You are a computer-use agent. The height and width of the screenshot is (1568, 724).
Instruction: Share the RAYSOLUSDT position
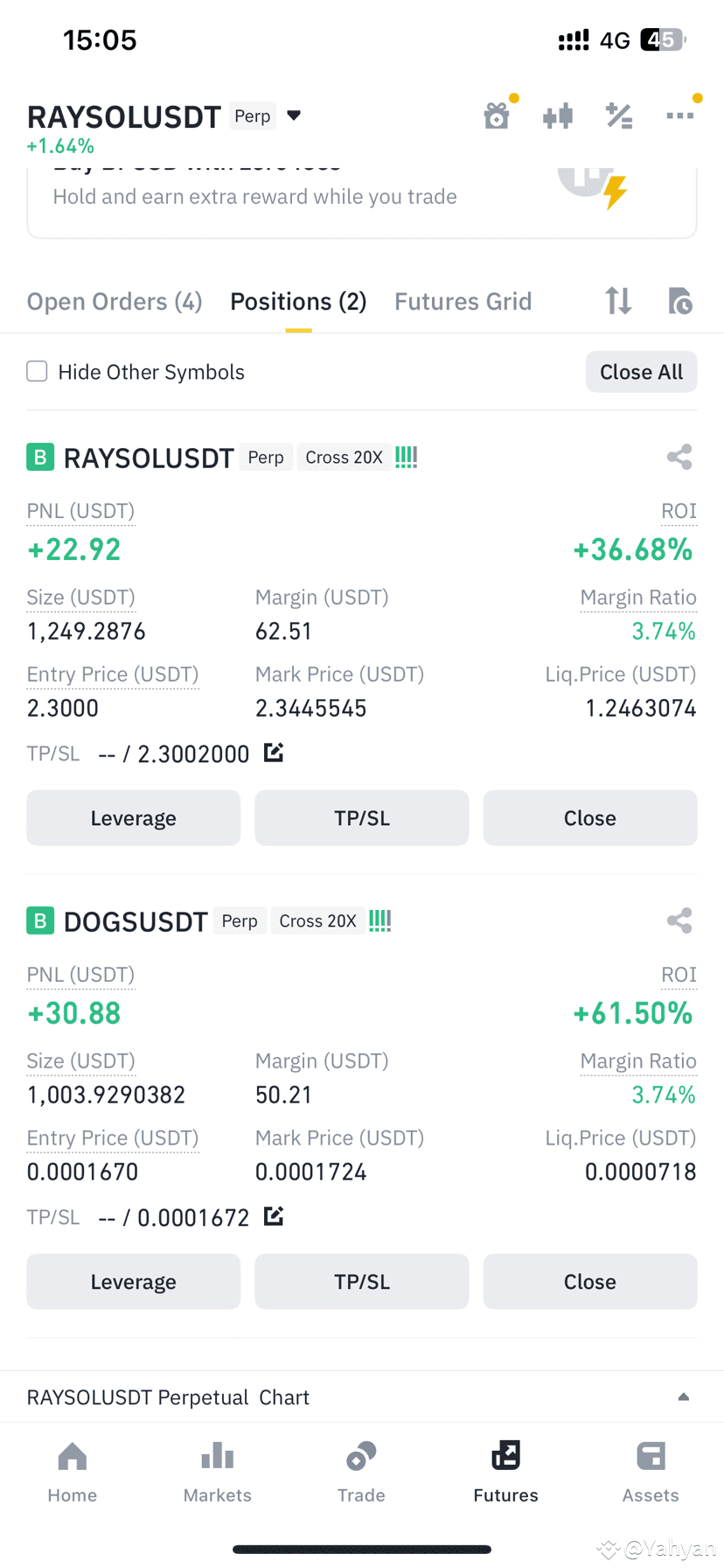click(x=679, y=456)
